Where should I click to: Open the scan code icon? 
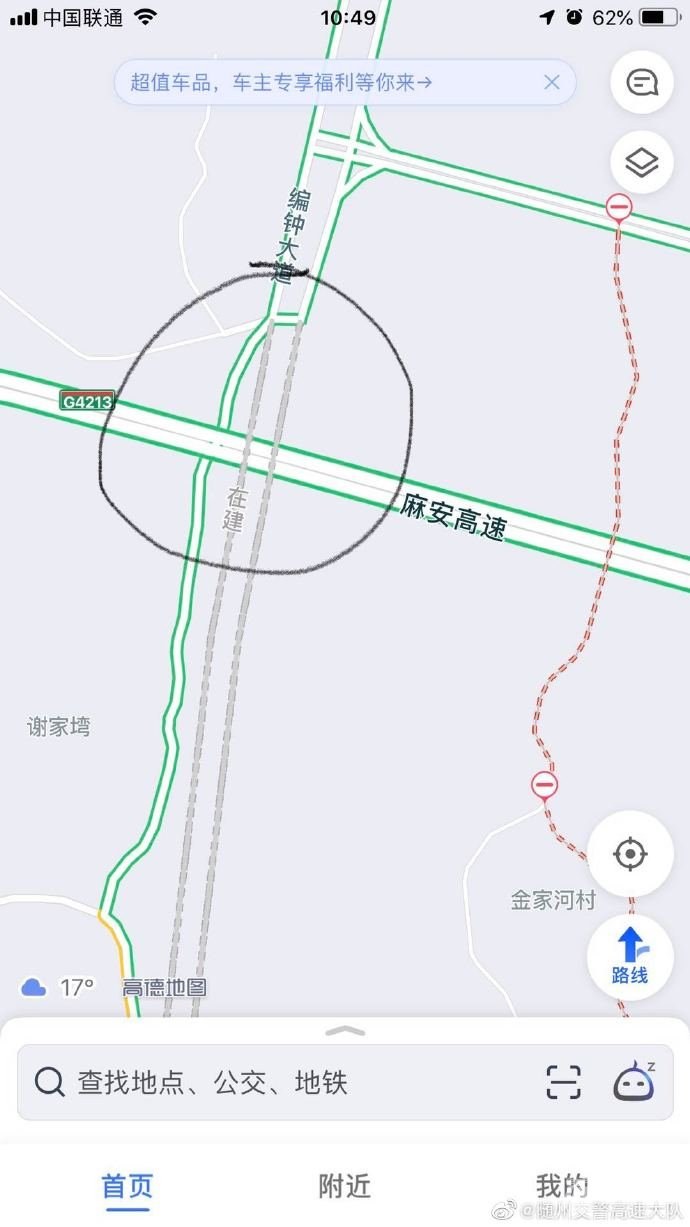(564, 1082)
